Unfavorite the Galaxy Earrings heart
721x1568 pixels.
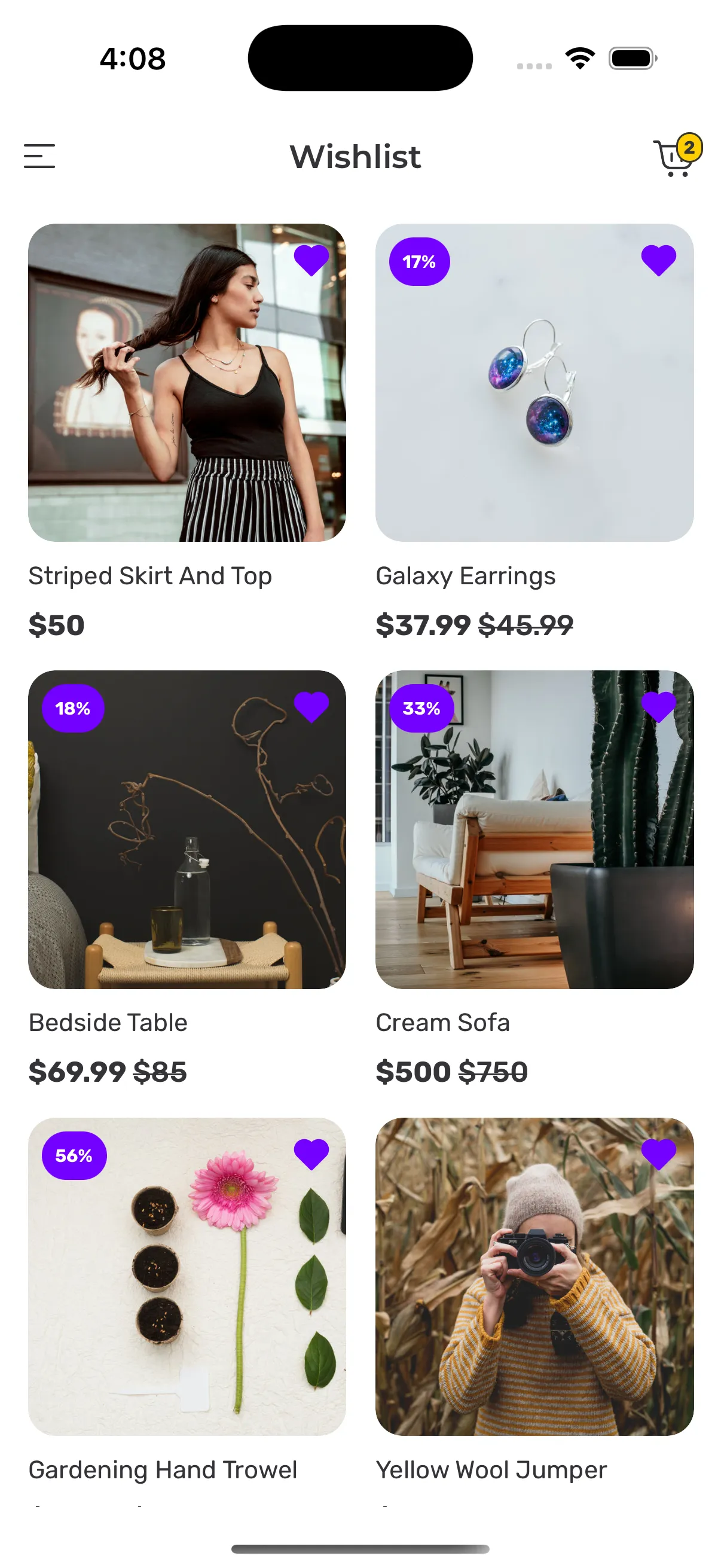point(658,260)
